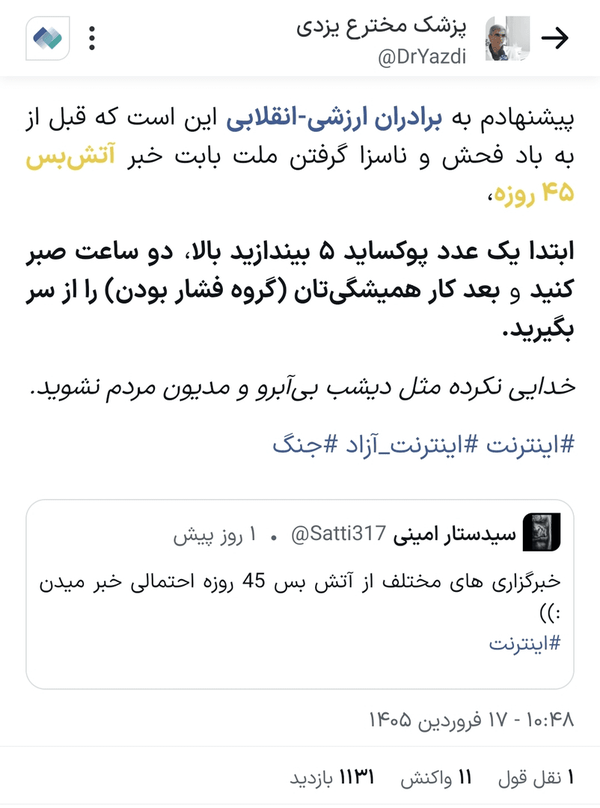Go back using the arrow icon
The width and height of the screenshot is (600, 808).
(x=555, y=38)
